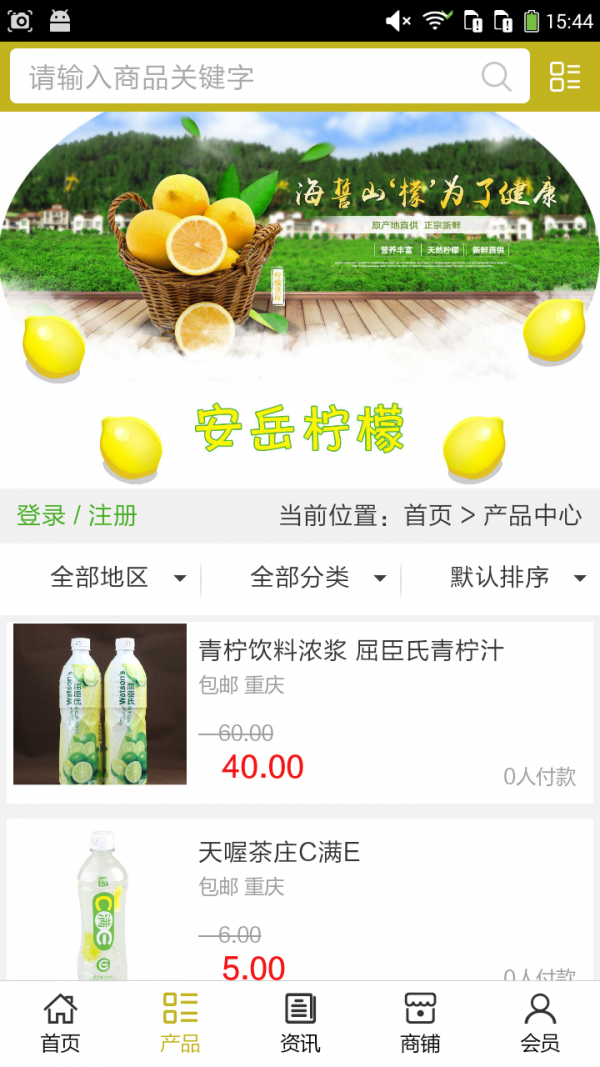Viewport: 600px width, 1067px height.
Task: Open the 默认排序 sorting dropdown
Action: point(517,577)
